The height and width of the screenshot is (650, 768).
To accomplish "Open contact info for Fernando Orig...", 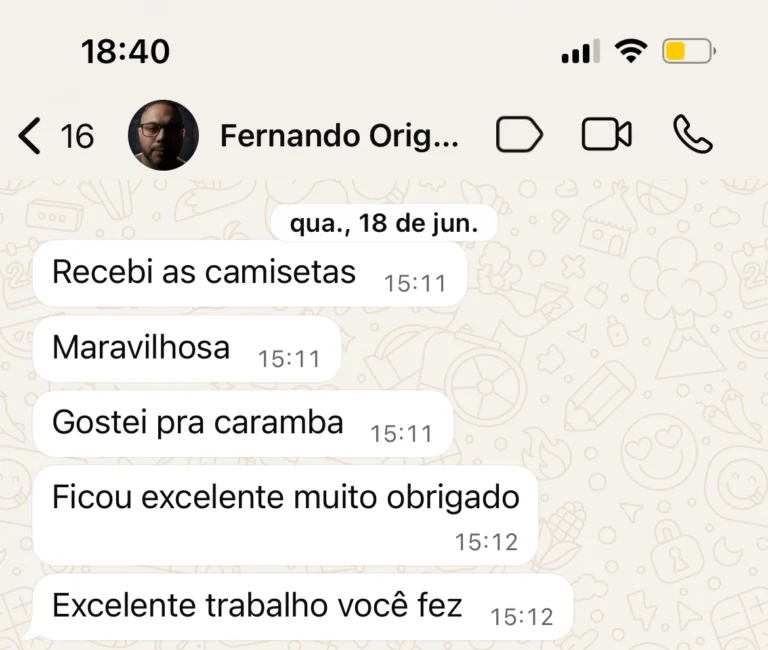I will (x=339, y=136).
